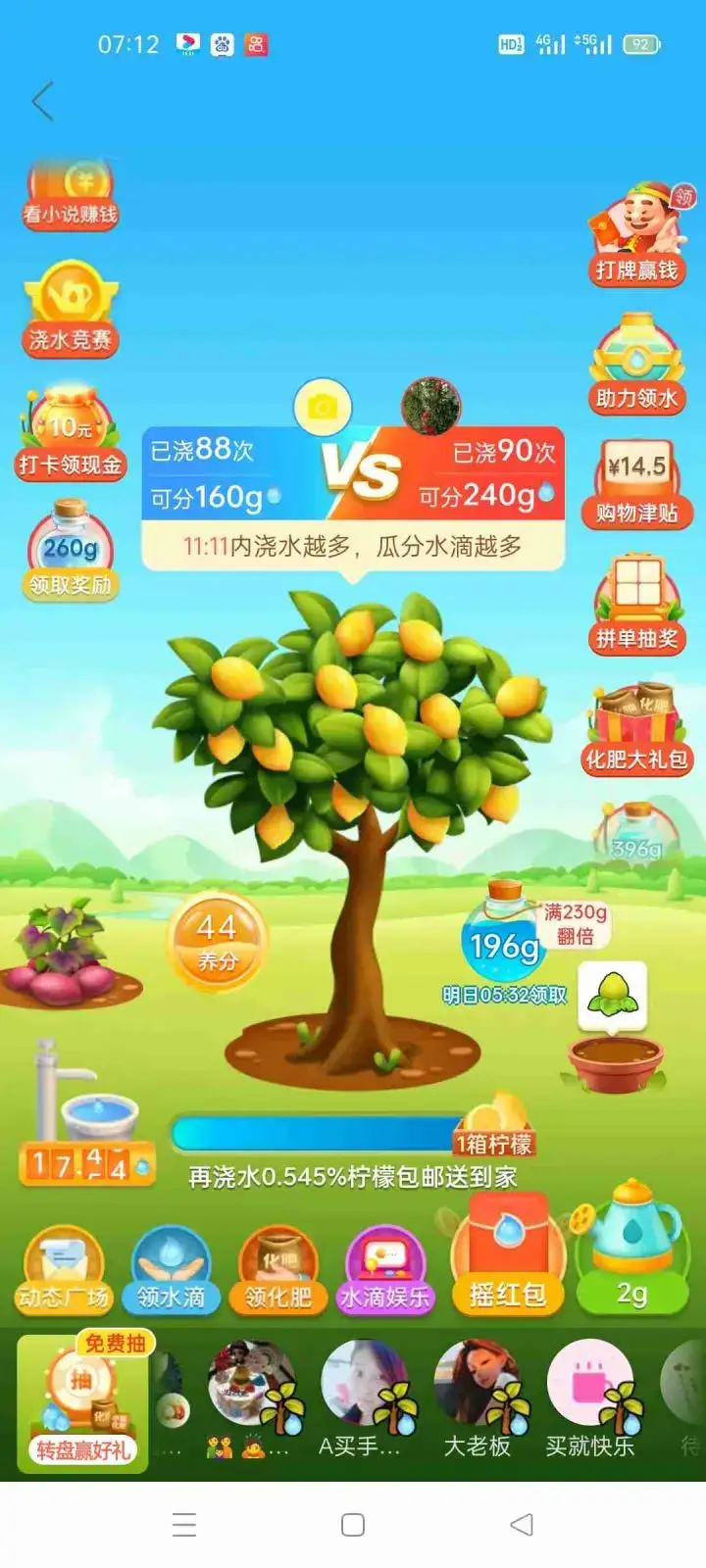Open 打卡领现金 check-in reward
Viewport: 706px width, 1568px height.
(x=70, y=436)
